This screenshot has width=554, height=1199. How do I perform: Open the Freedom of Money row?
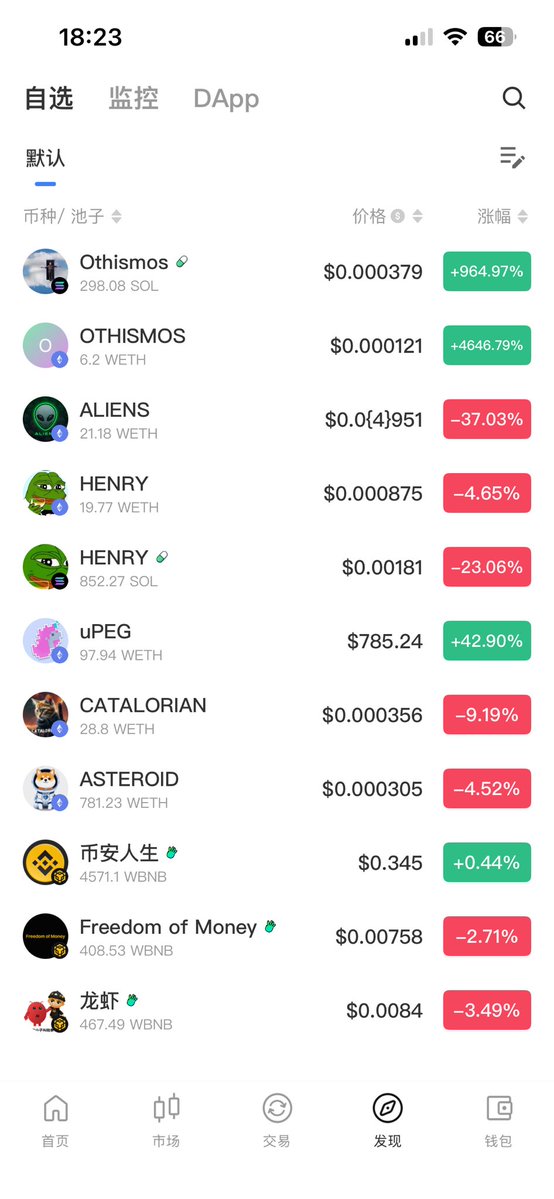[x=277, y=937]
